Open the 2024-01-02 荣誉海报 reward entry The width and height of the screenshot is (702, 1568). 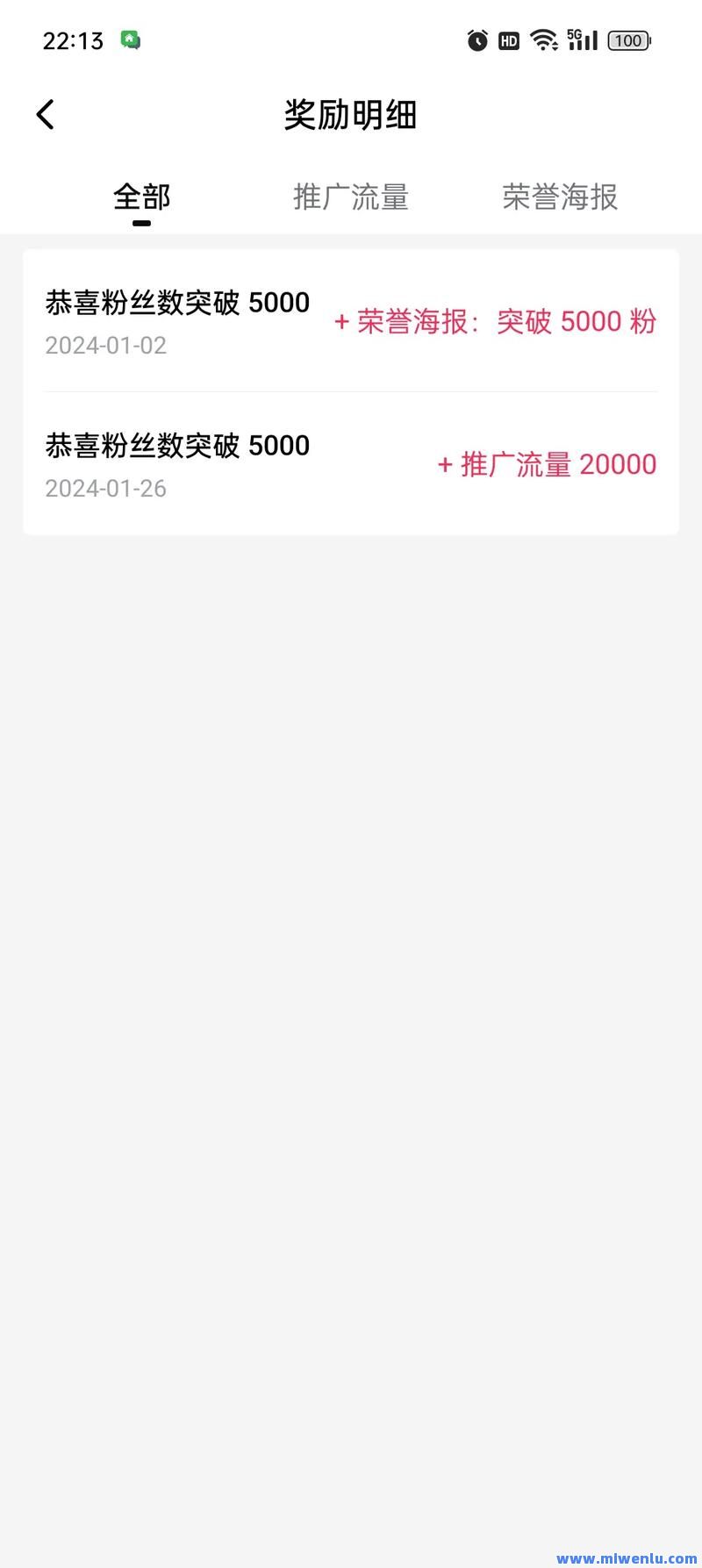pyautogui.click(x=351, y=321)
